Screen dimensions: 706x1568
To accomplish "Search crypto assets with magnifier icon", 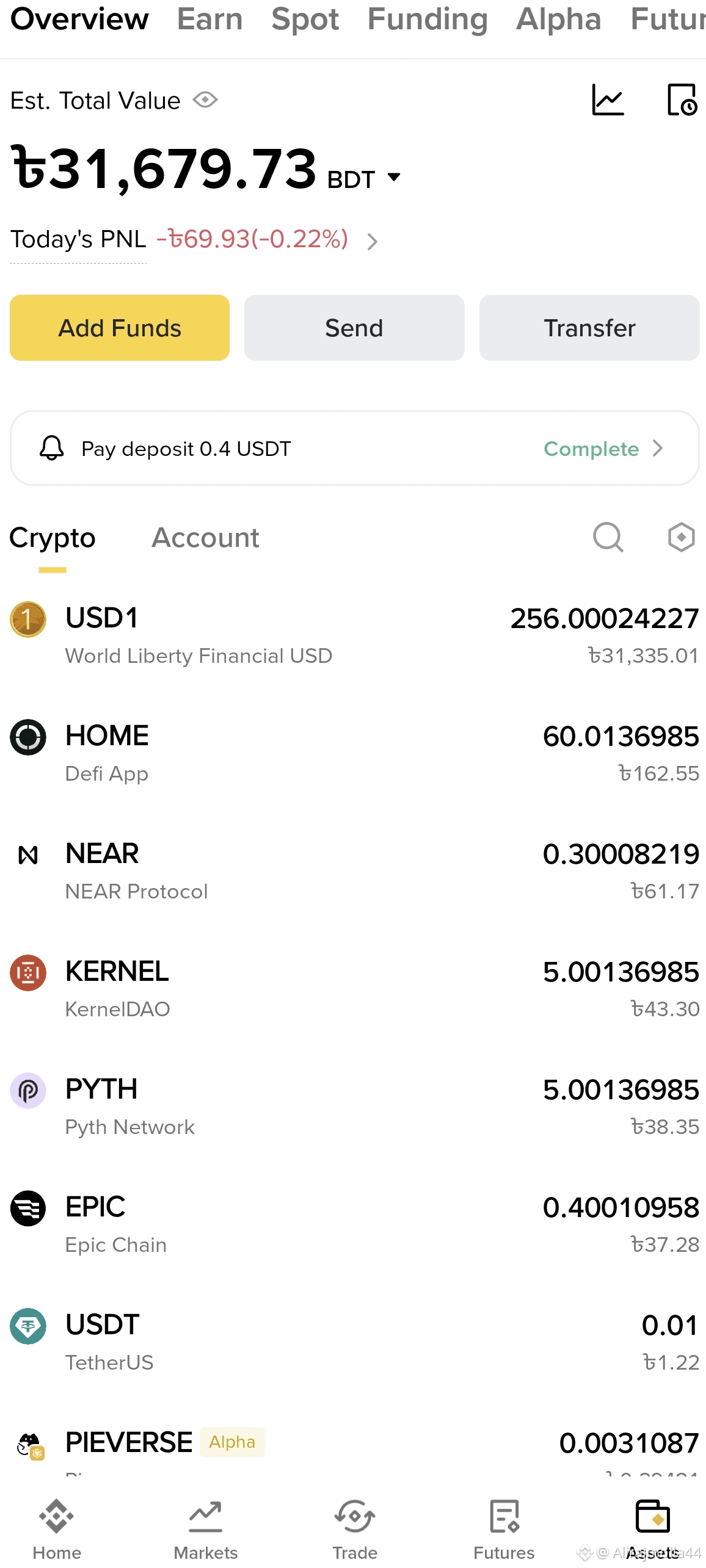I will click(x=608, y=538).
